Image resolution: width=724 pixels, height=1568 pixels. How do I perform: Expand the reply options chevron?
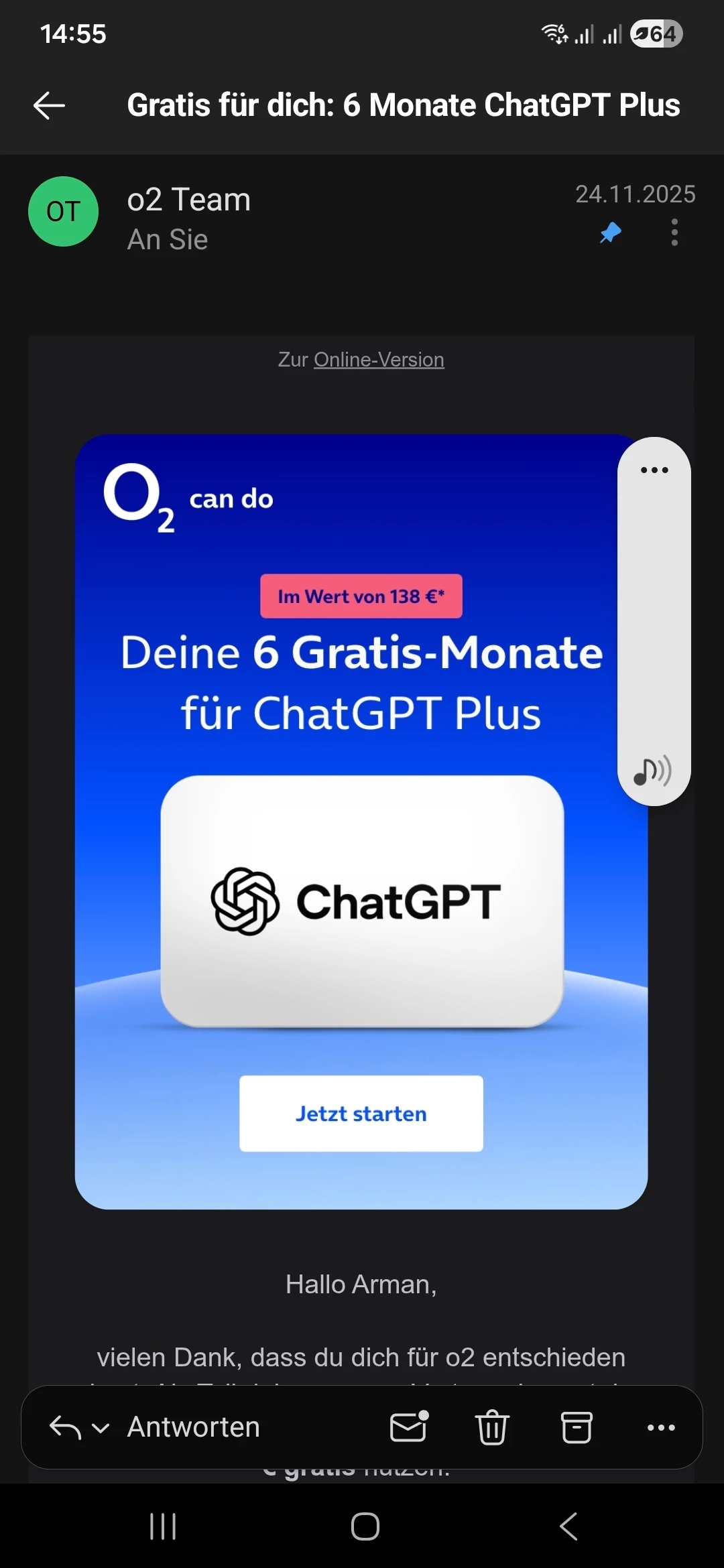(x=101, y=1428)
